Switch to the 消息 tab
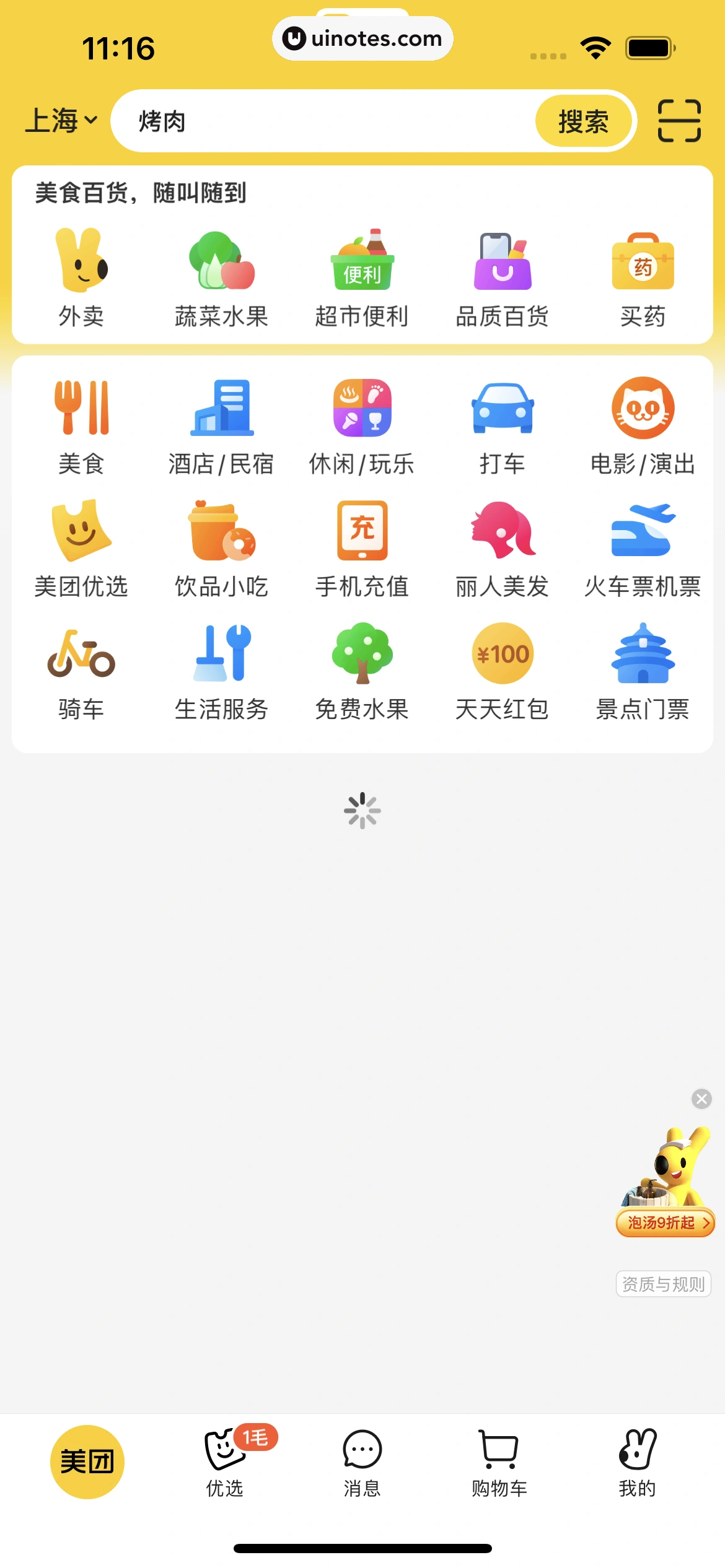The height and width of the screenshot is (1568, 725). [362, 1463]
